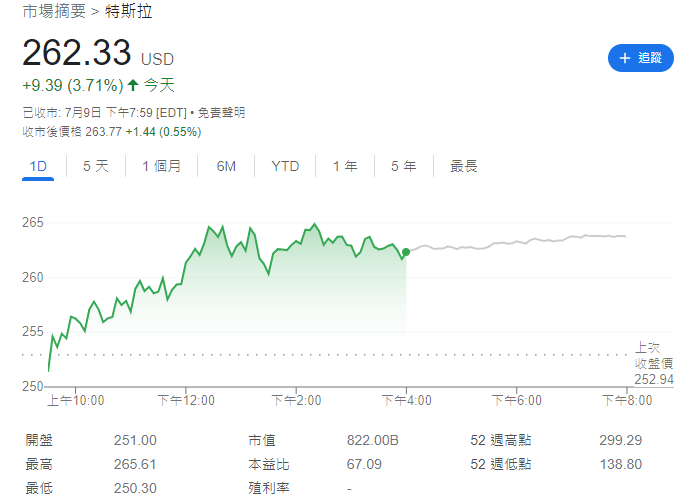Show the 1 個月 price chart
700x499 pixels.
(x=161, y=166)
